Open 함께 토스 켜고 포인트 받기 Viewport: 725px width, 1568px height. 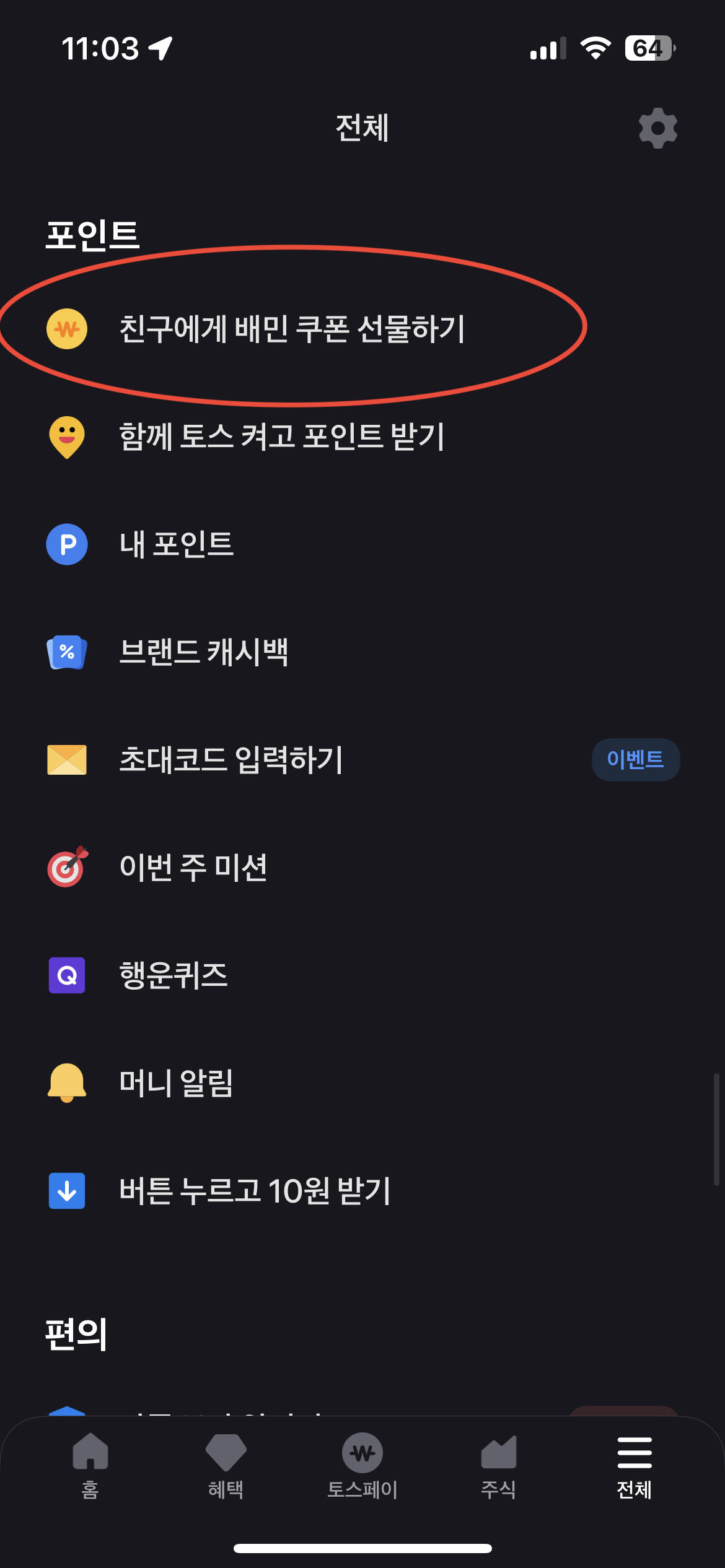point(282,437)
